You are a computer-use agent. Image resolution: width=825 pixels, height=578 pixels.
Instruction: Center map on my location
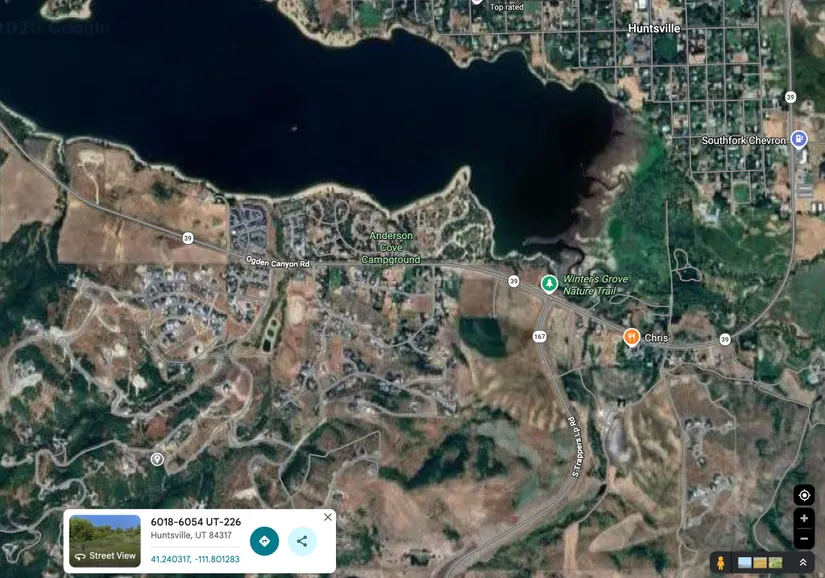[804, 496]
